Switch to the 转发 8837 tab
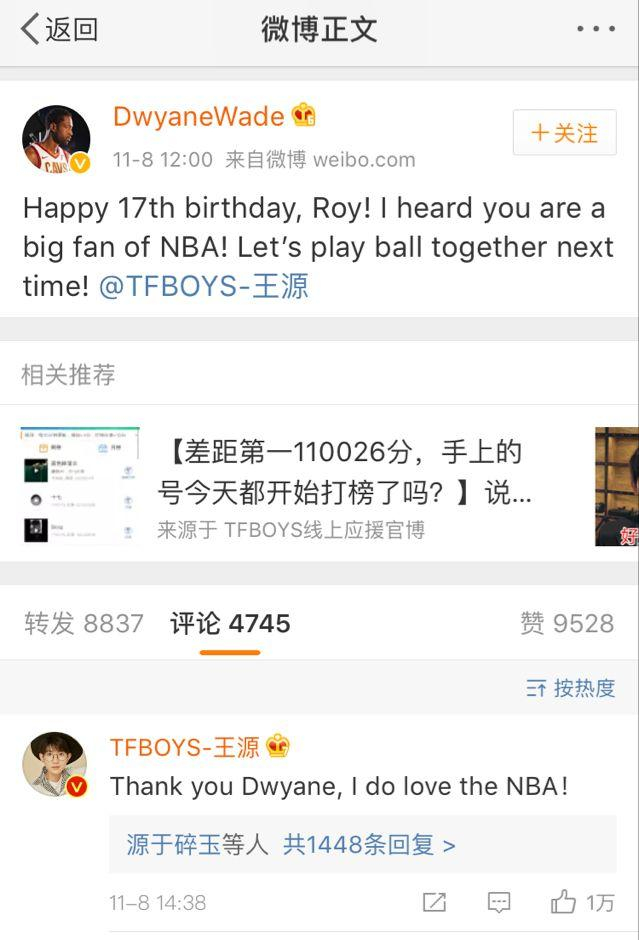 pos(84,624)
